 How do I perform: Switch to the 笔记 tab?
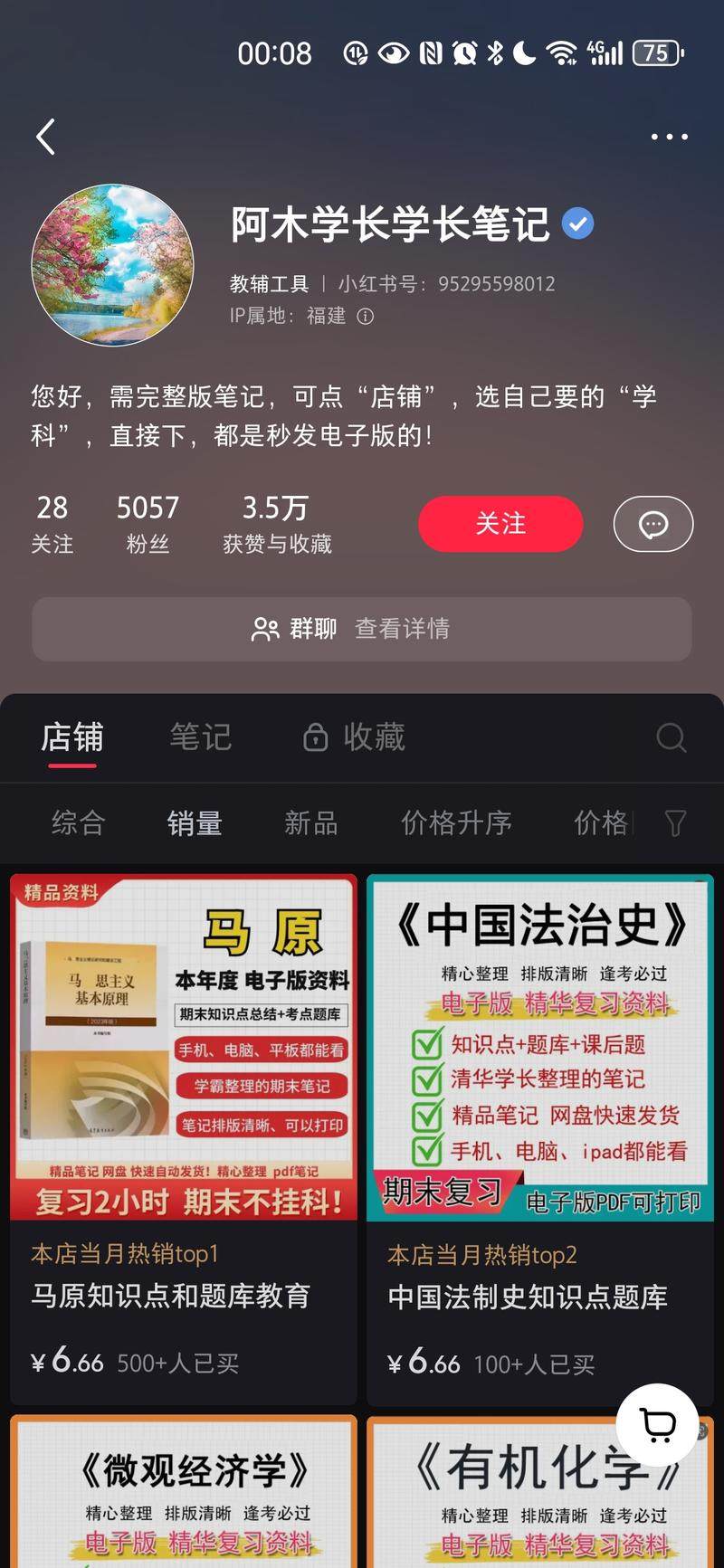click(201, 737)
